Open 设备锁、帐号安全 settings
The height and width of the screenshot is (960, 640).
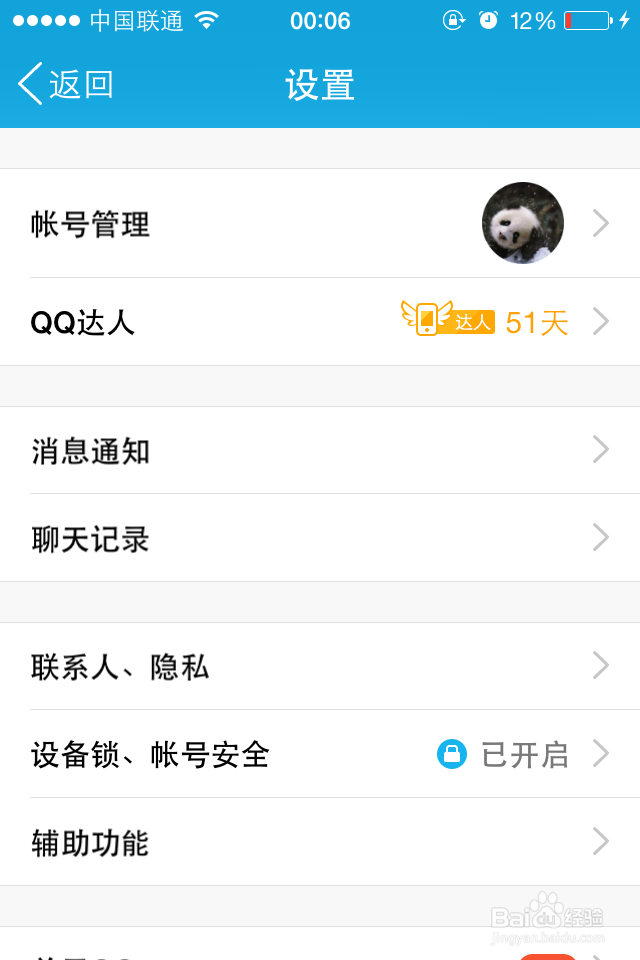click(320, 755)
